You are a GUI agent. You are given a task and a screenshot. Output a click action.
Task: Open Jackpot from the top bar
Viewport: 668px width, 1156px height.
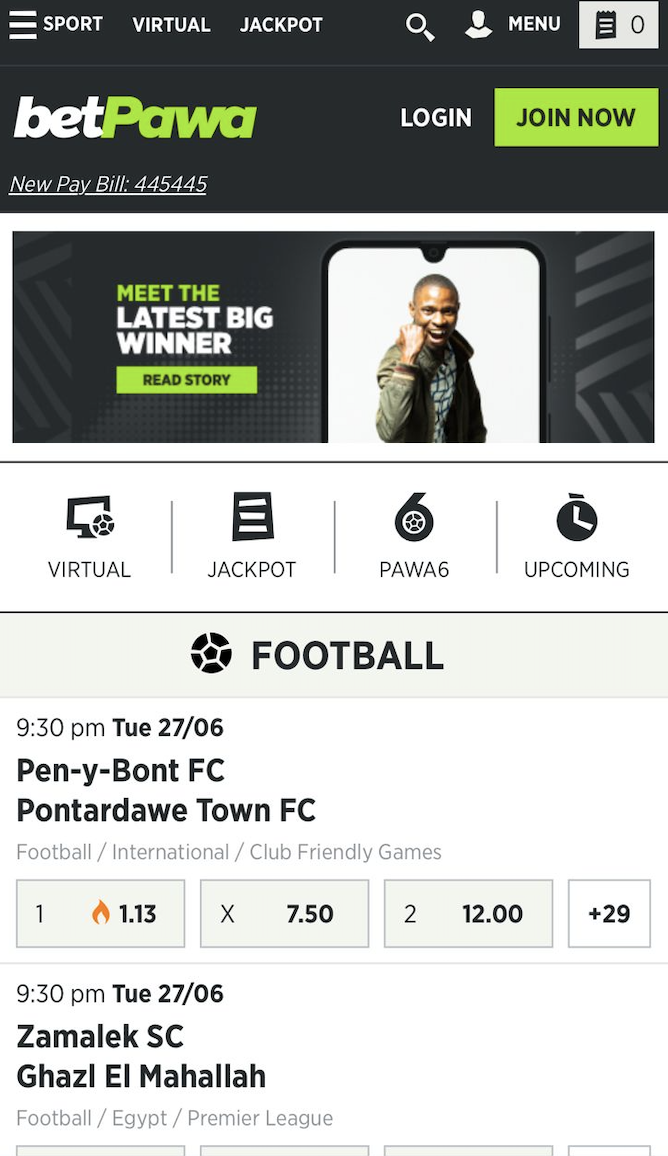click(281, 25)
